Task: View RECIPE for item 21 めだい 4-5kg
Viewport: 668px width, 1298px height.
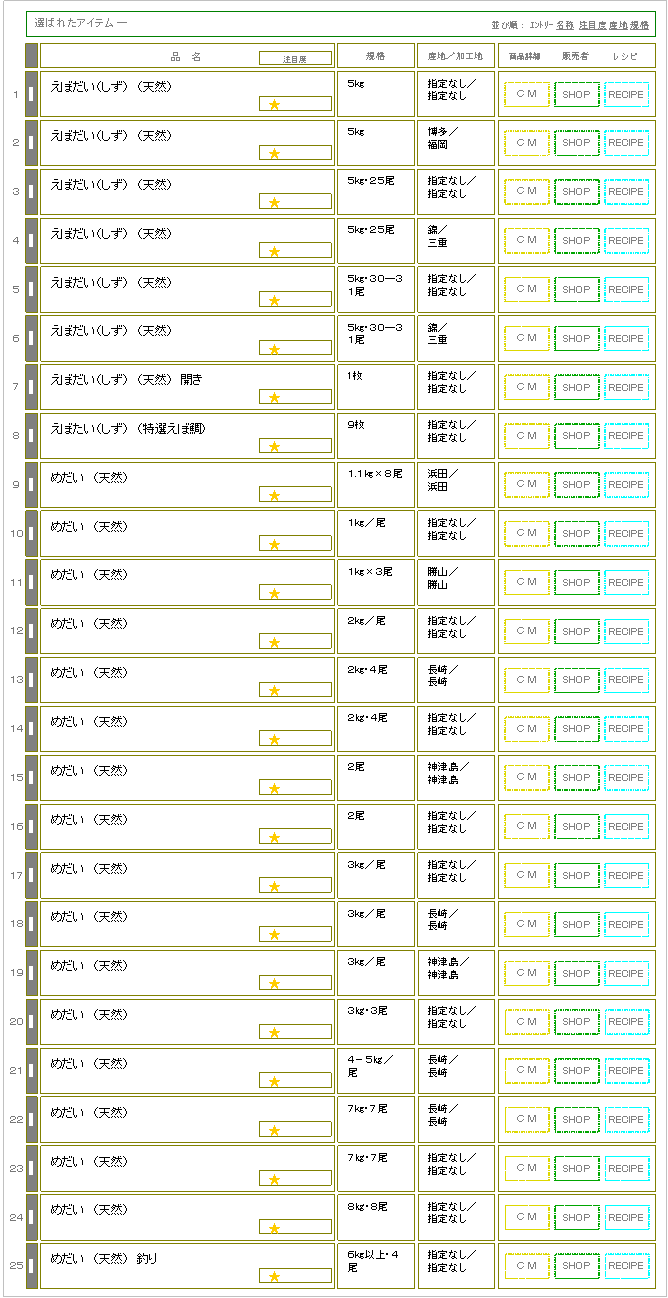Action: [x=626, y=1070]
